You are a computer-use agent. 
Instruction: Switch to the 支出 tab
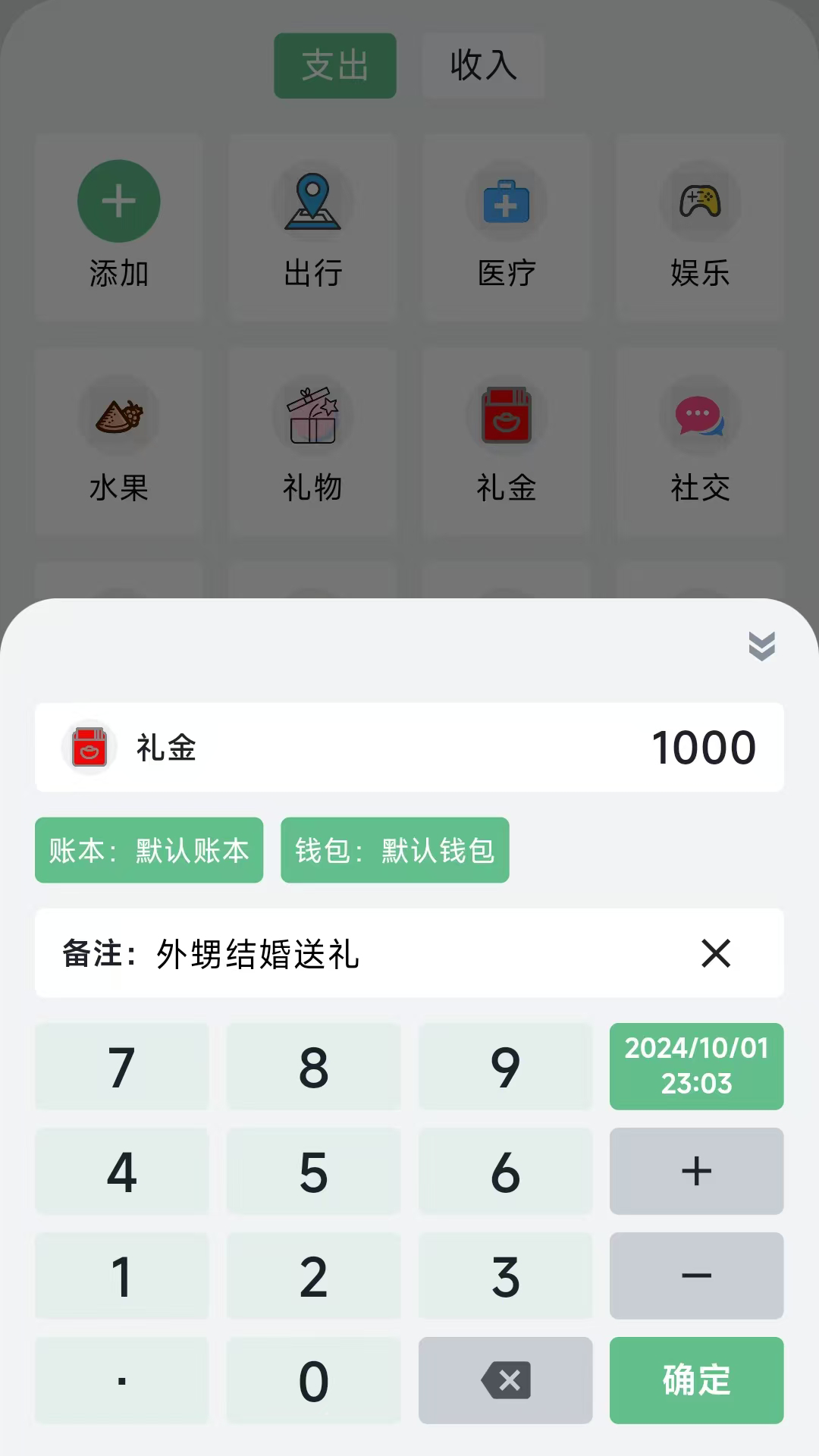(334, 65)
